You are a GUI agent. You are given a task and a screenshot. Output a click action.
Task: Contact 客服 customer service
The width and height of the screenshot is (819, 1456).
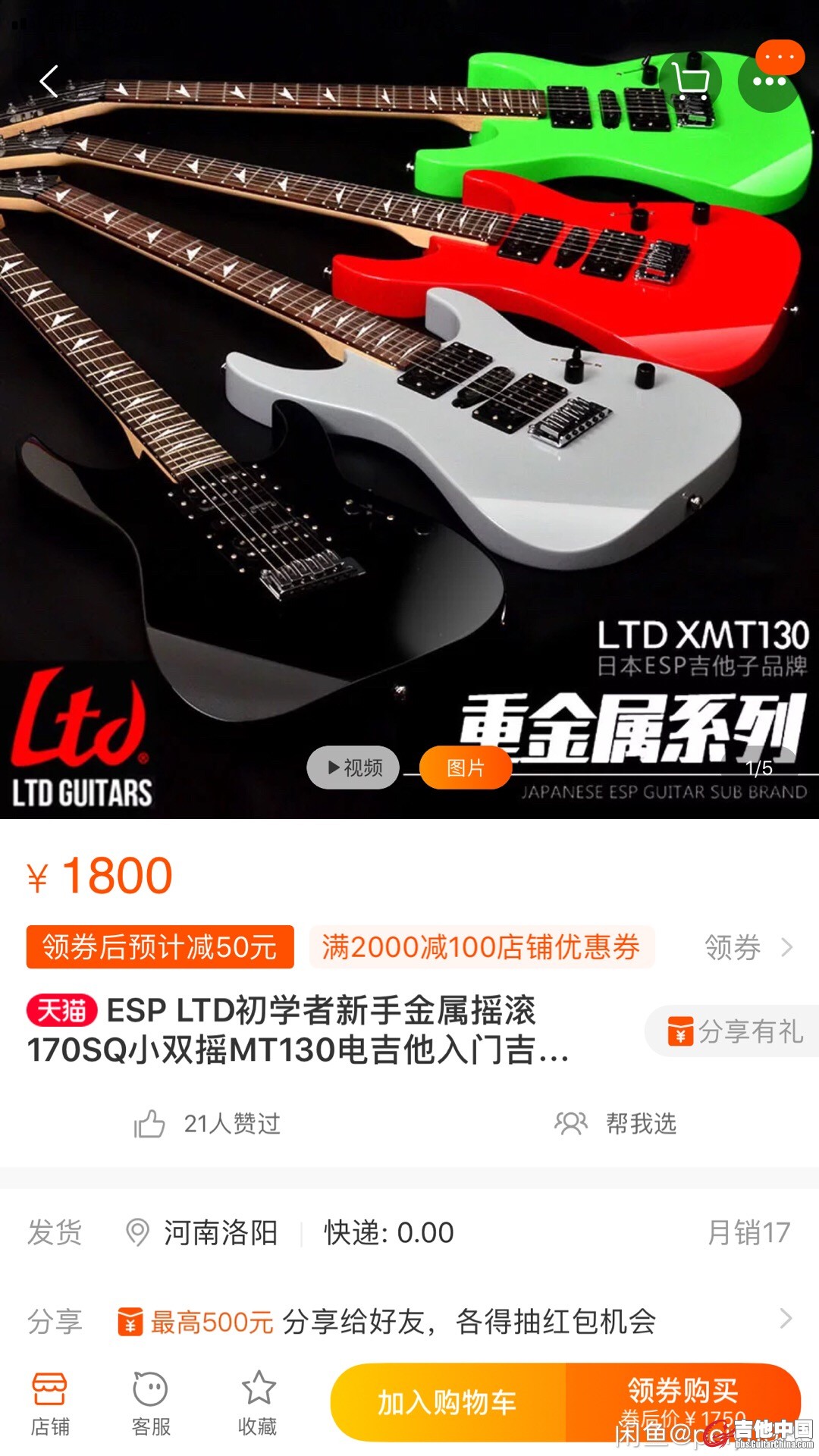[151, 1404]
